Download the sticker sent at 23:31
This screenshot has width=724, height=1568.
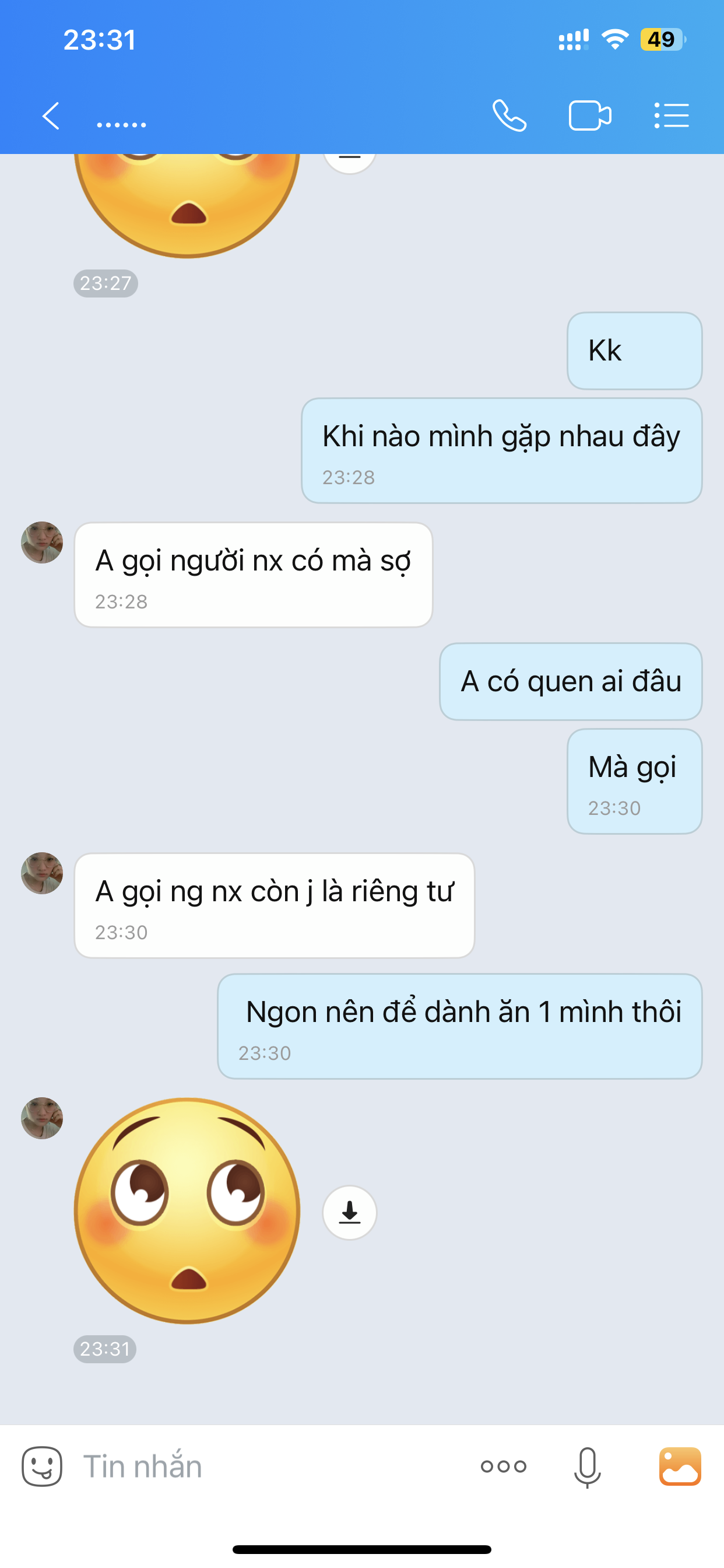349,1213
